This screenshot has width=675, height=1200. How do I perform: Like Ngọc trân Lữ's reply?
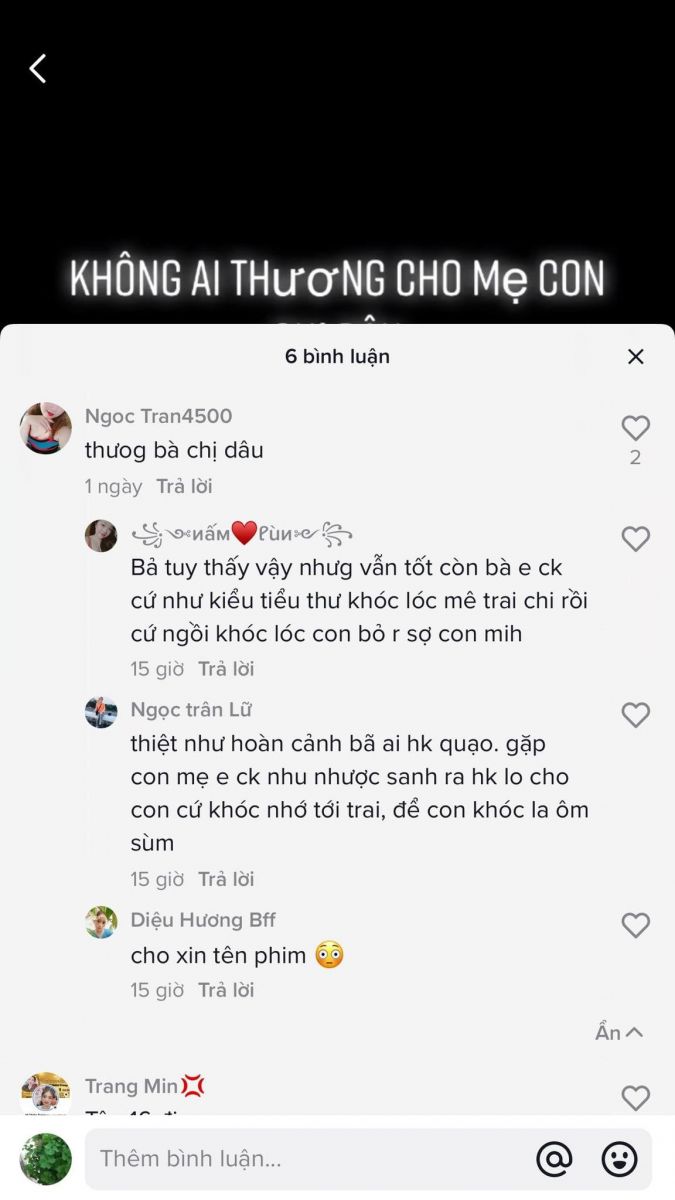pos(635,715)
